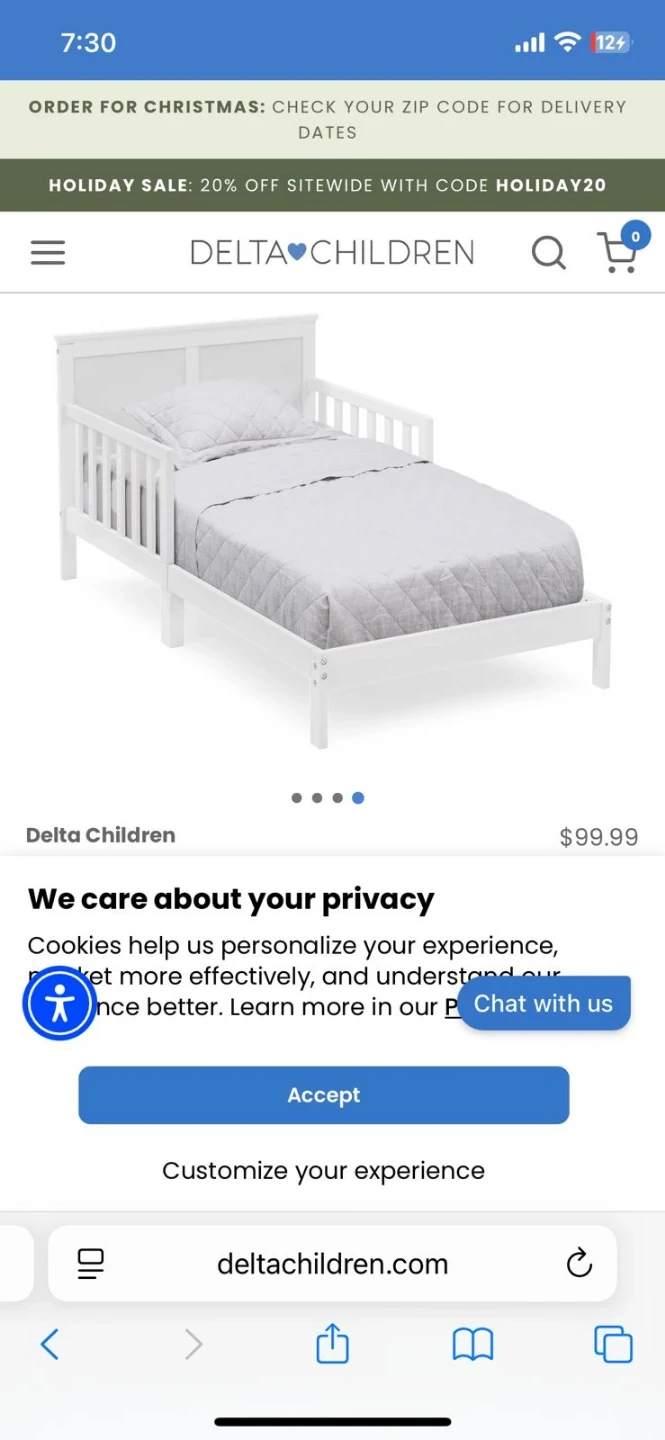Share this page
Image resolution: width=665 pixels, height=1440 pixels.
point(332,1344)
